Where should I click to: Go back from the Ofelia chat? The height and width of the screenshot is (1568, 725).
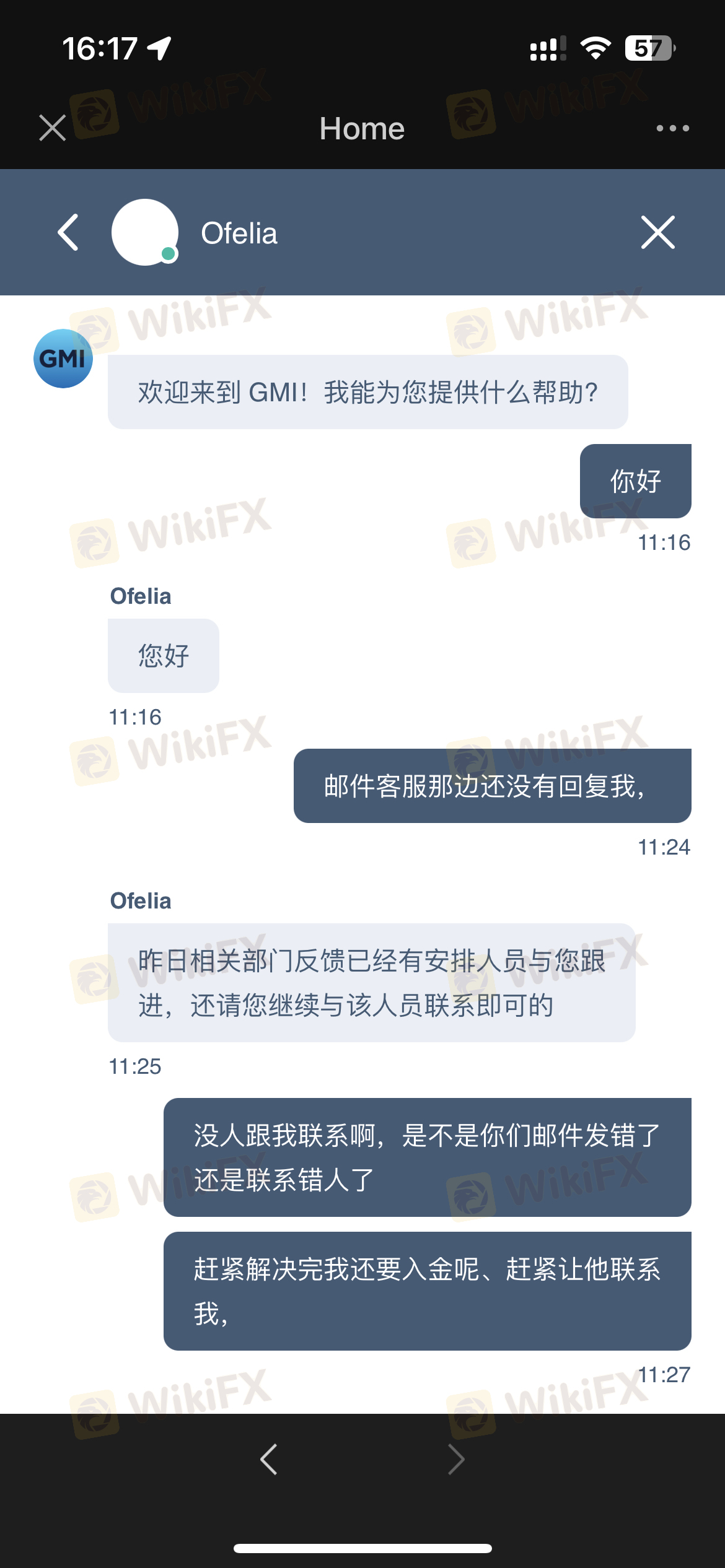pos(68,232)
